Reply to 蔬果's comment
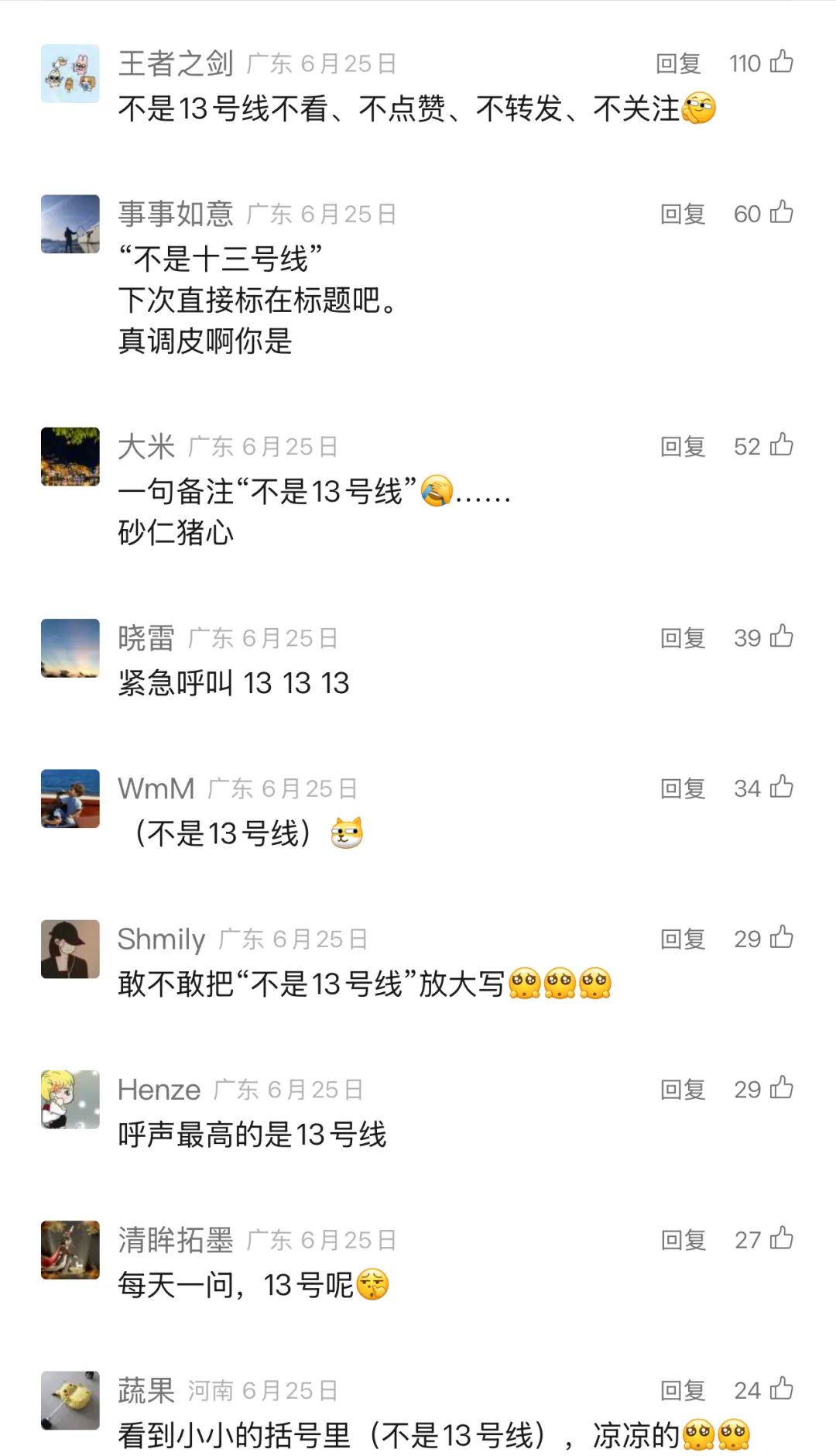The height and width of the screenshot is (1456, 836). point(683,1390)
